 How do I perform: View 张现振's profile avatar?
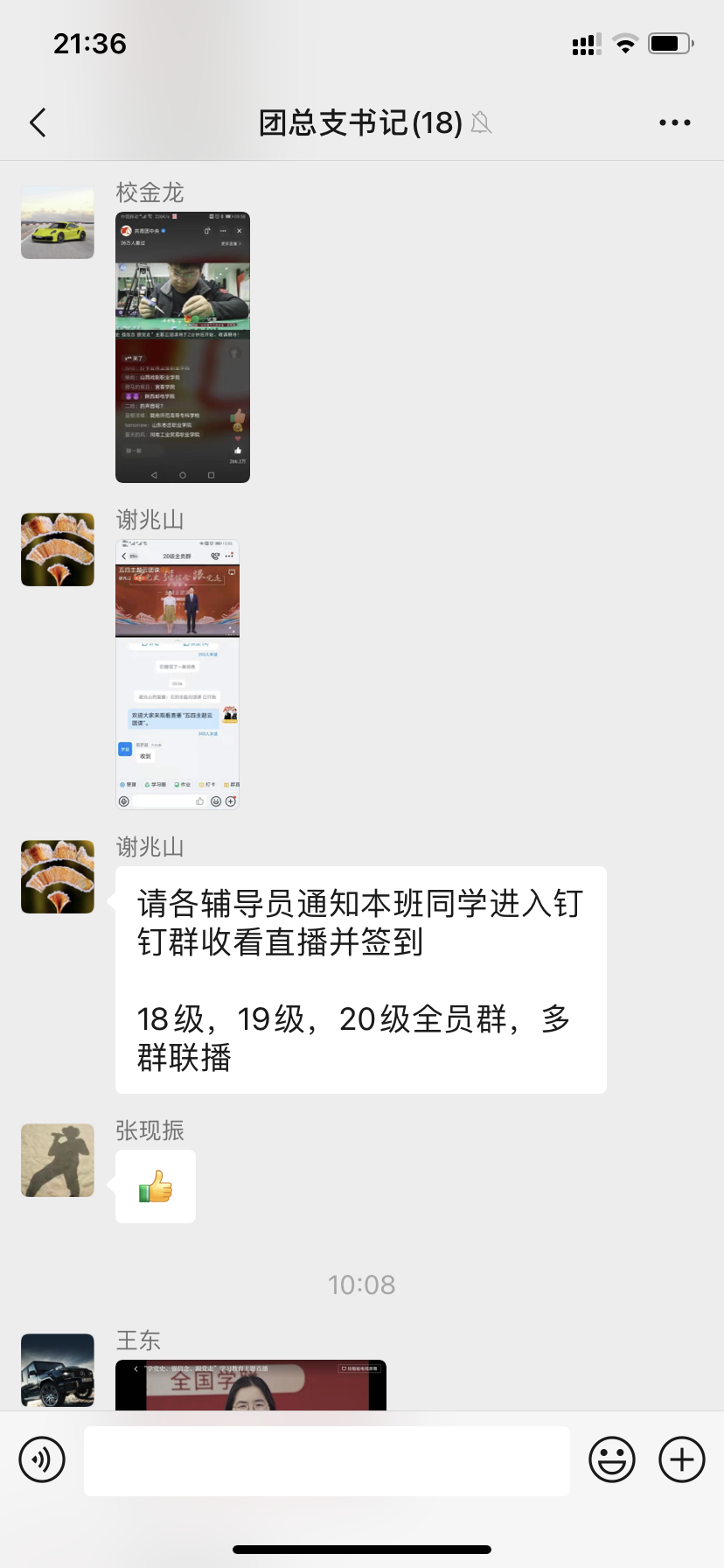click(x=58, y=1160)
